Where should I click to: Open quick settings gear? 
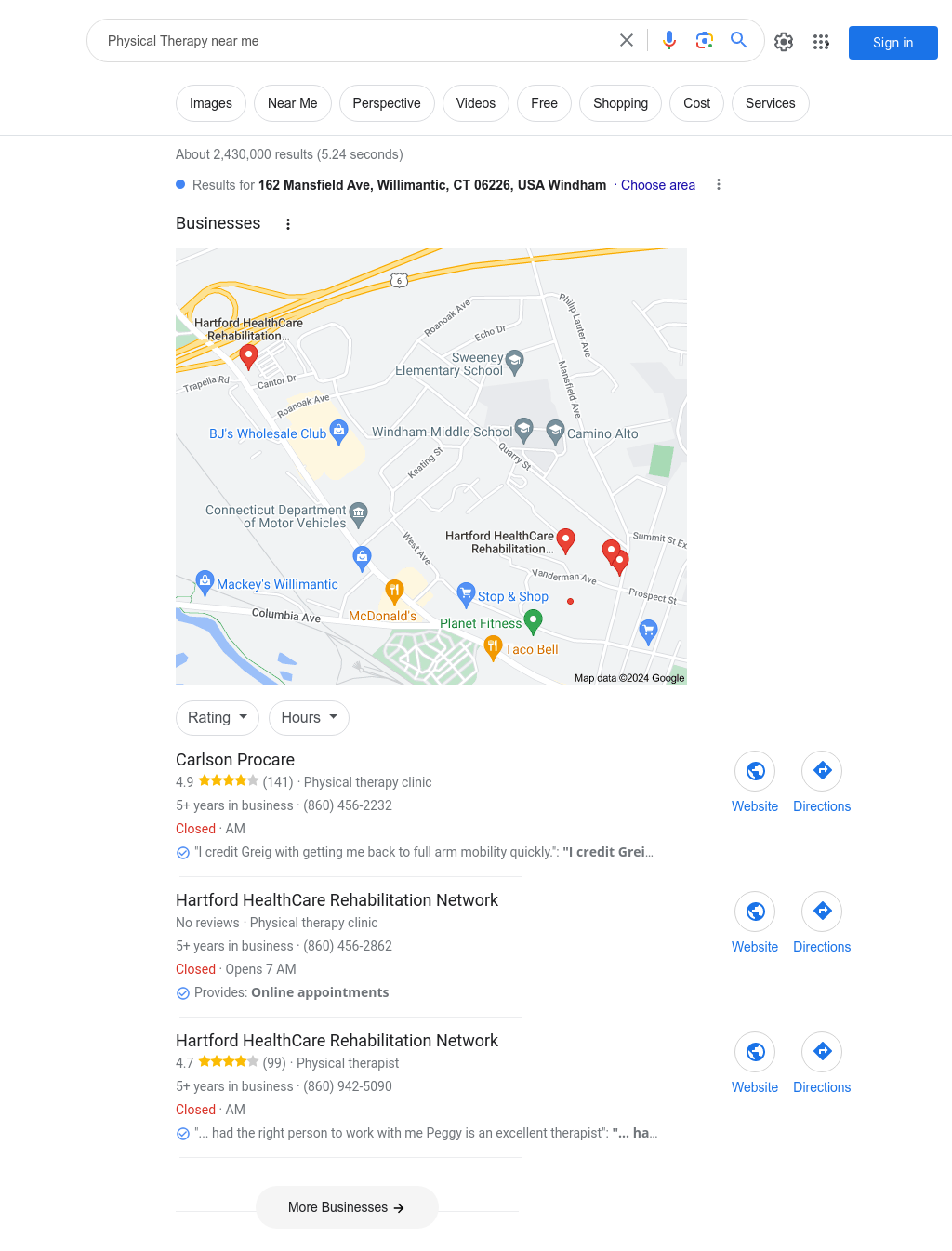[x=784, y=42]
